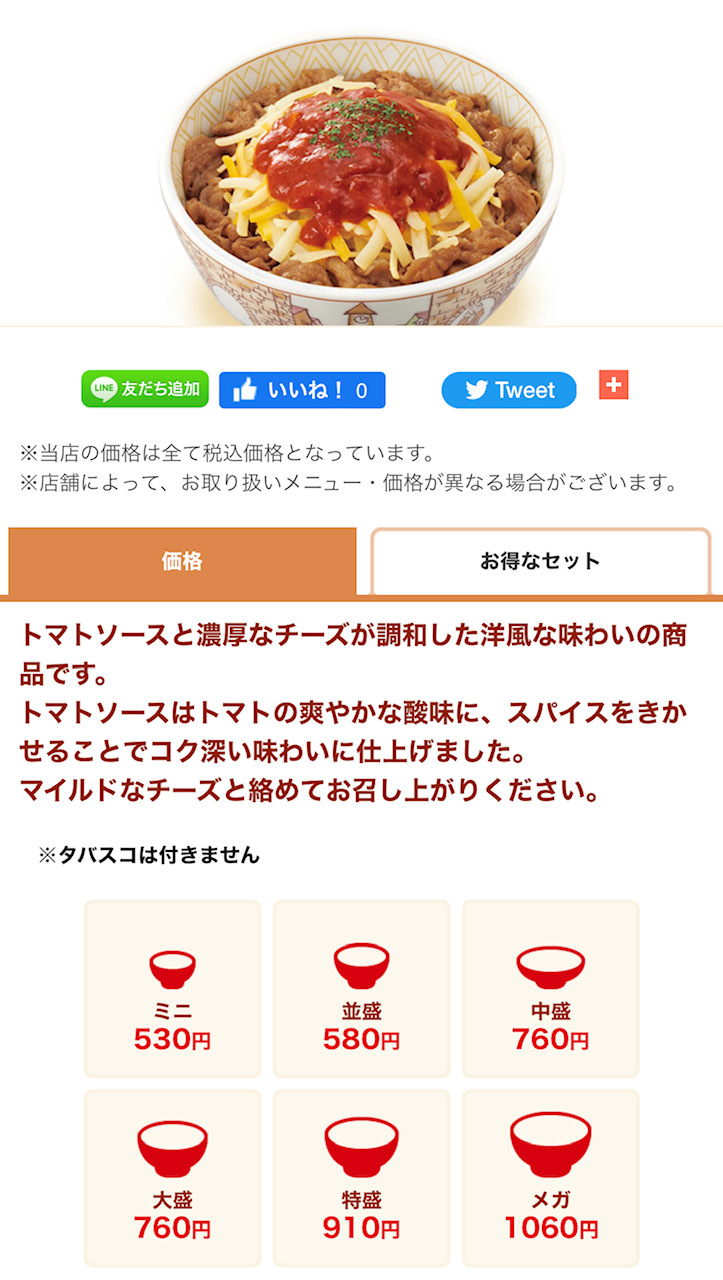
Task: Like the page with いいね! button
Action: coord(302,390)
